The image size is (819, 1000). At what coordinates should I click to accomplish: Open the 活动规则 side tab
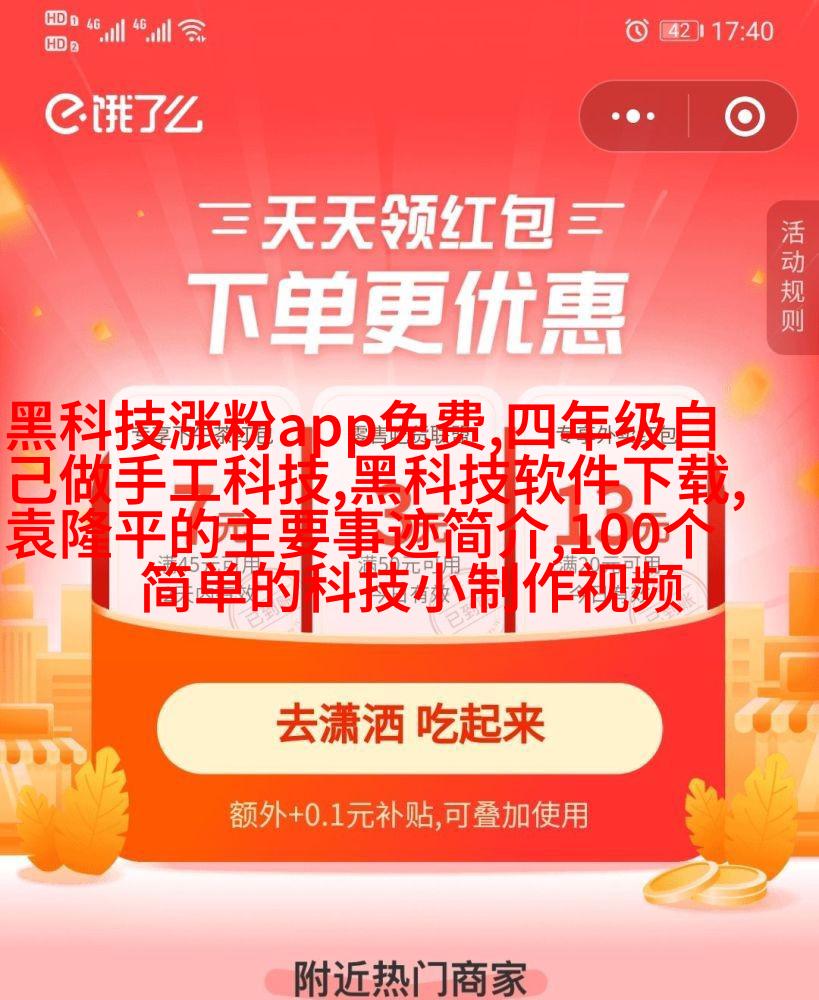[x=792, y=277]
